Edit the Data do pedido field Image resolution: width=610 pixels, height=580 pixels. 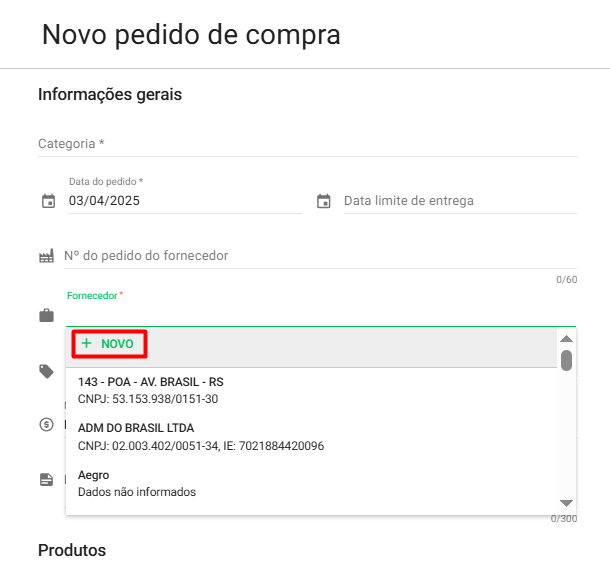click(x=184, y=201)
